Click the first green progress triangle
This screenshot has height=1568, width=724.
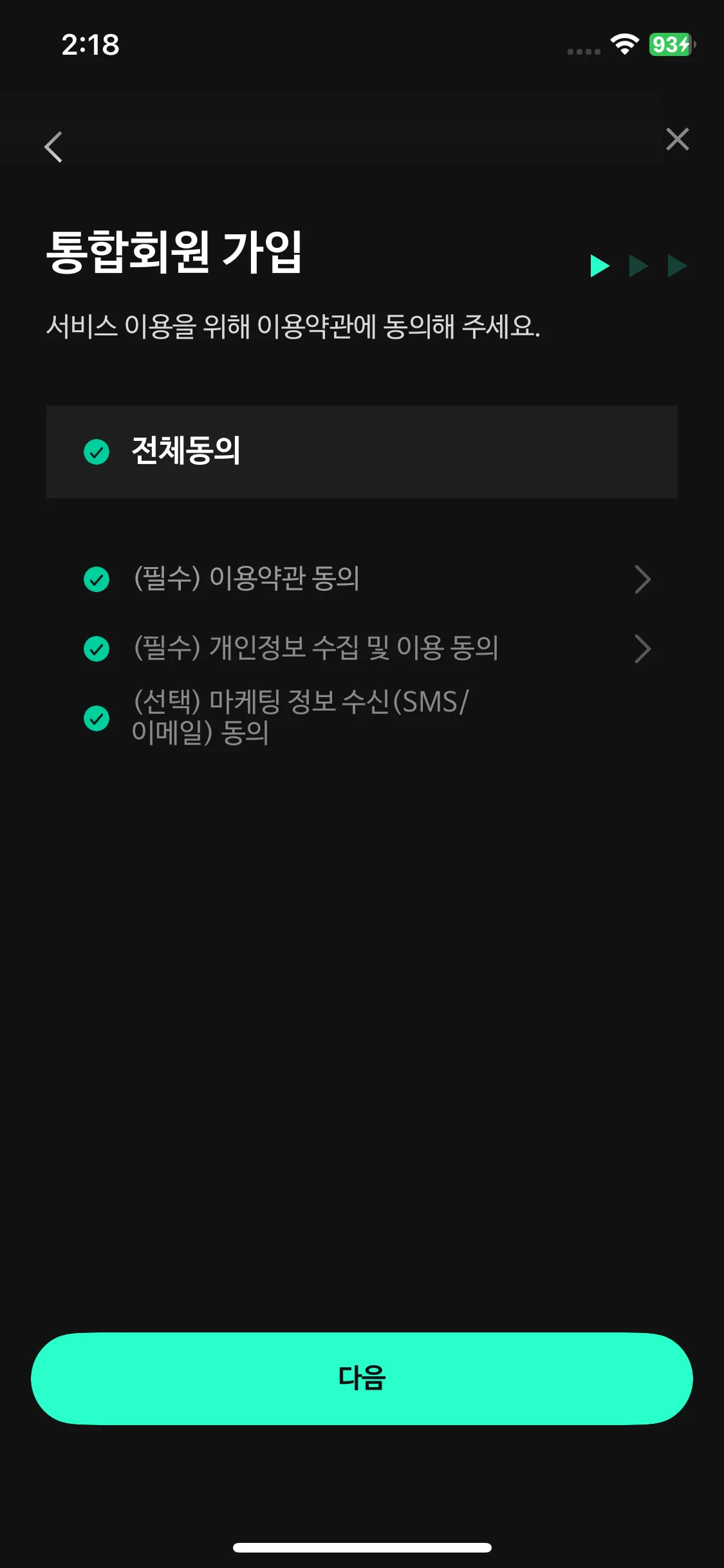pyautogui.click(x=599, y=266)
